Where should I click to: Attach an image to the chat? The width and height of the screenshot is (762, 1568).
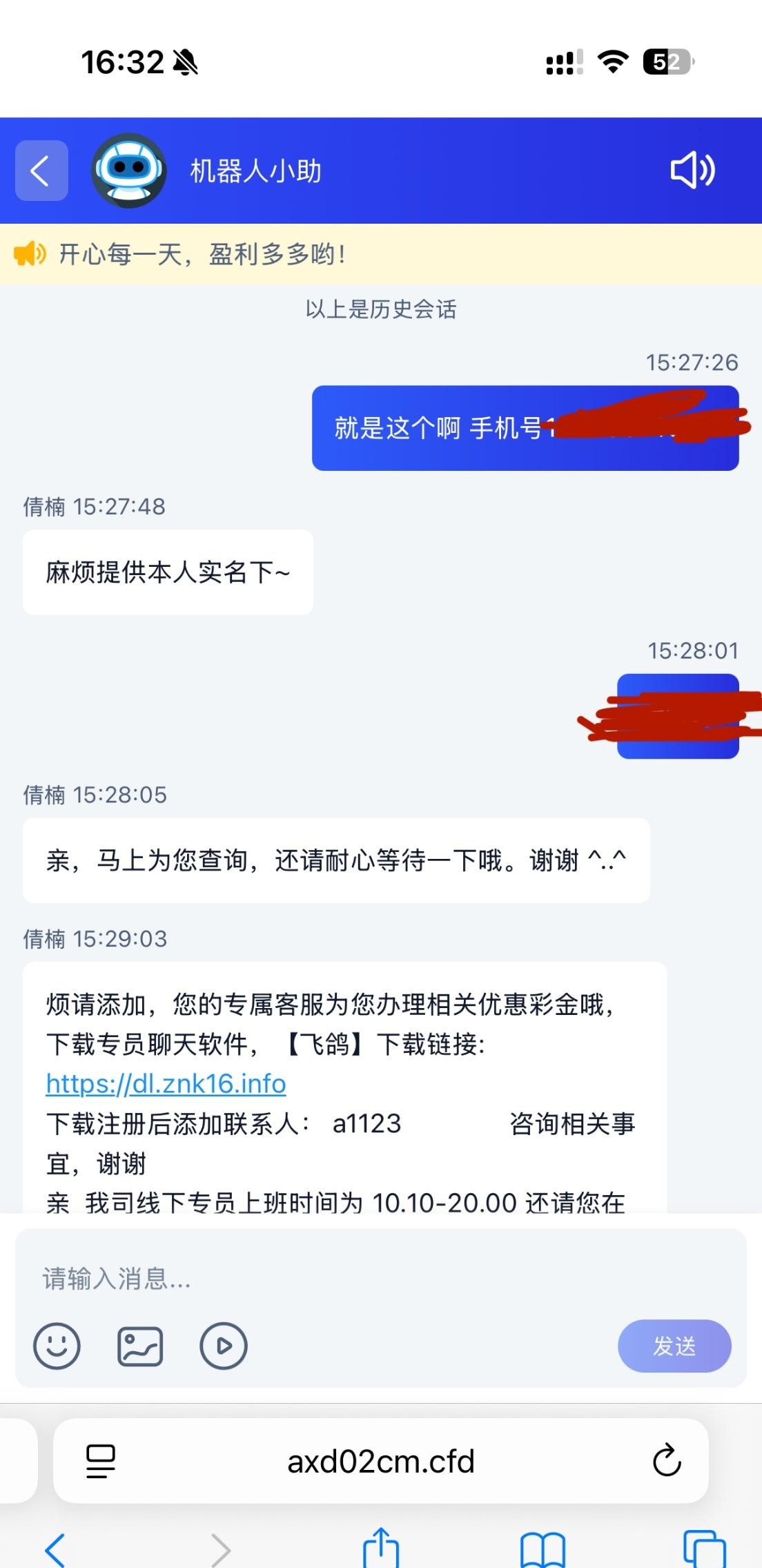(140, 1346)
